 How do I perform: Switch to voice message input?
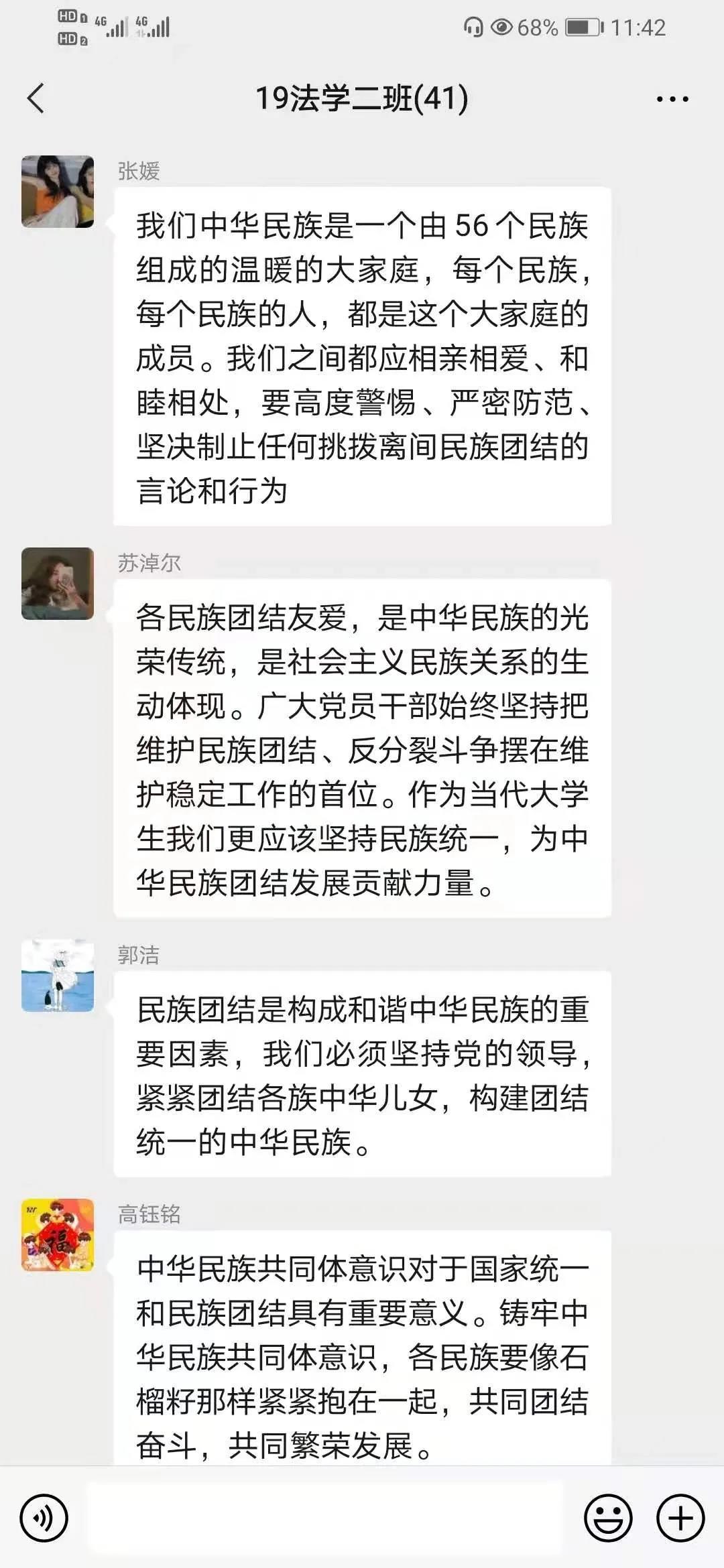44,1518
